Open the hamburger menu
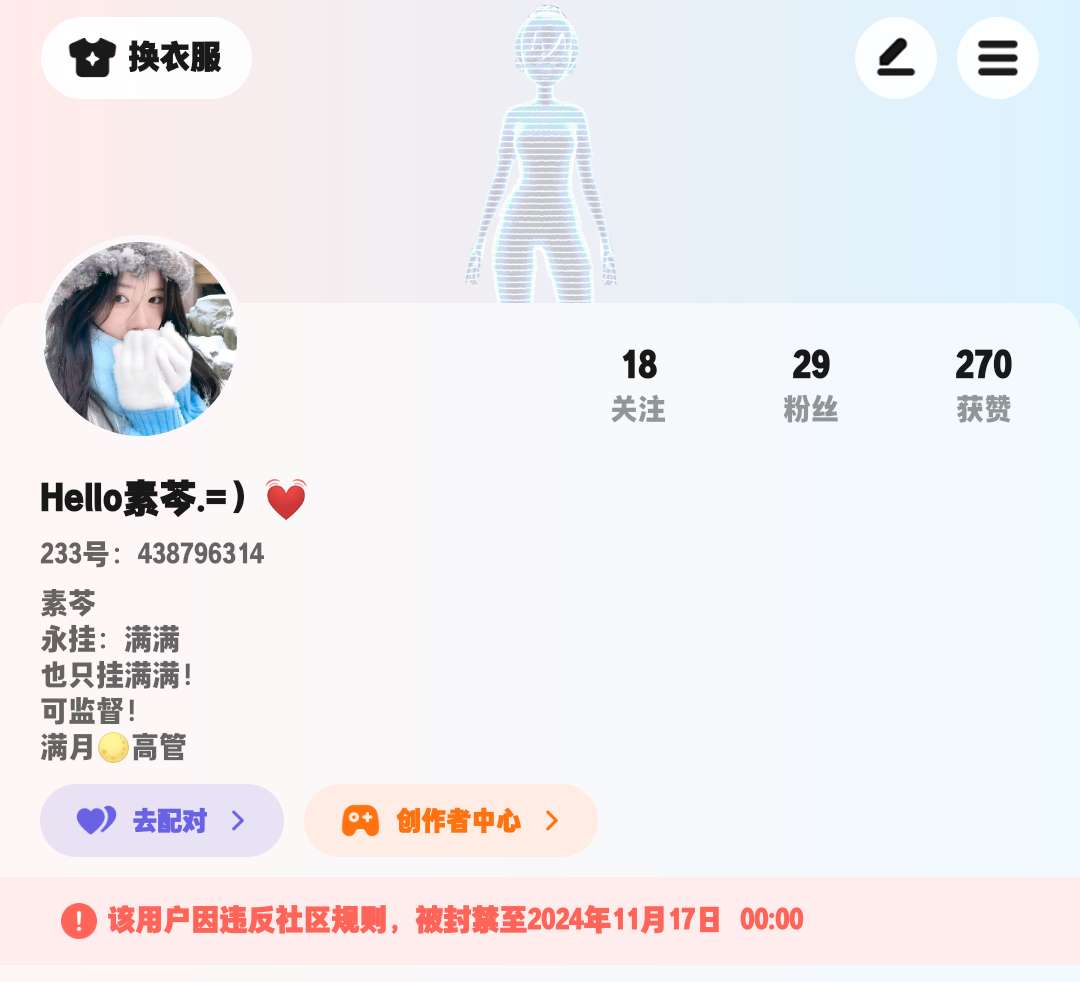 coord(997,58)
